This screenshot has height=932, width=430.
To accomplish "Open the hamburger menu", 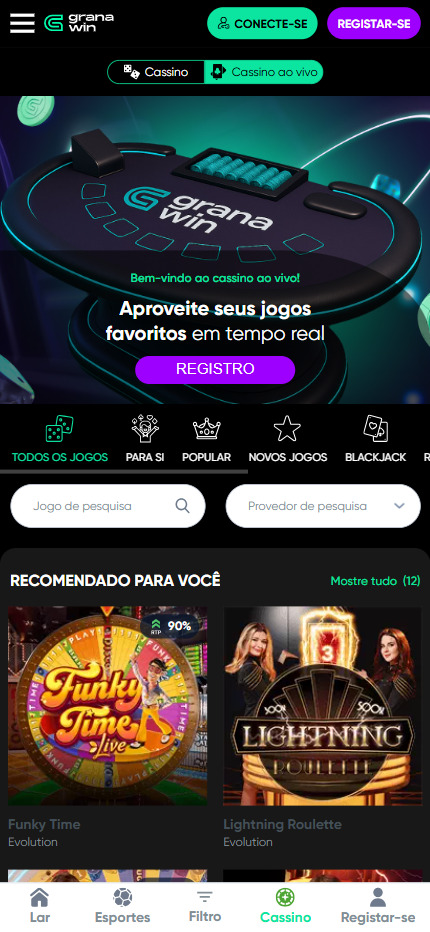I will coord(23,23).
